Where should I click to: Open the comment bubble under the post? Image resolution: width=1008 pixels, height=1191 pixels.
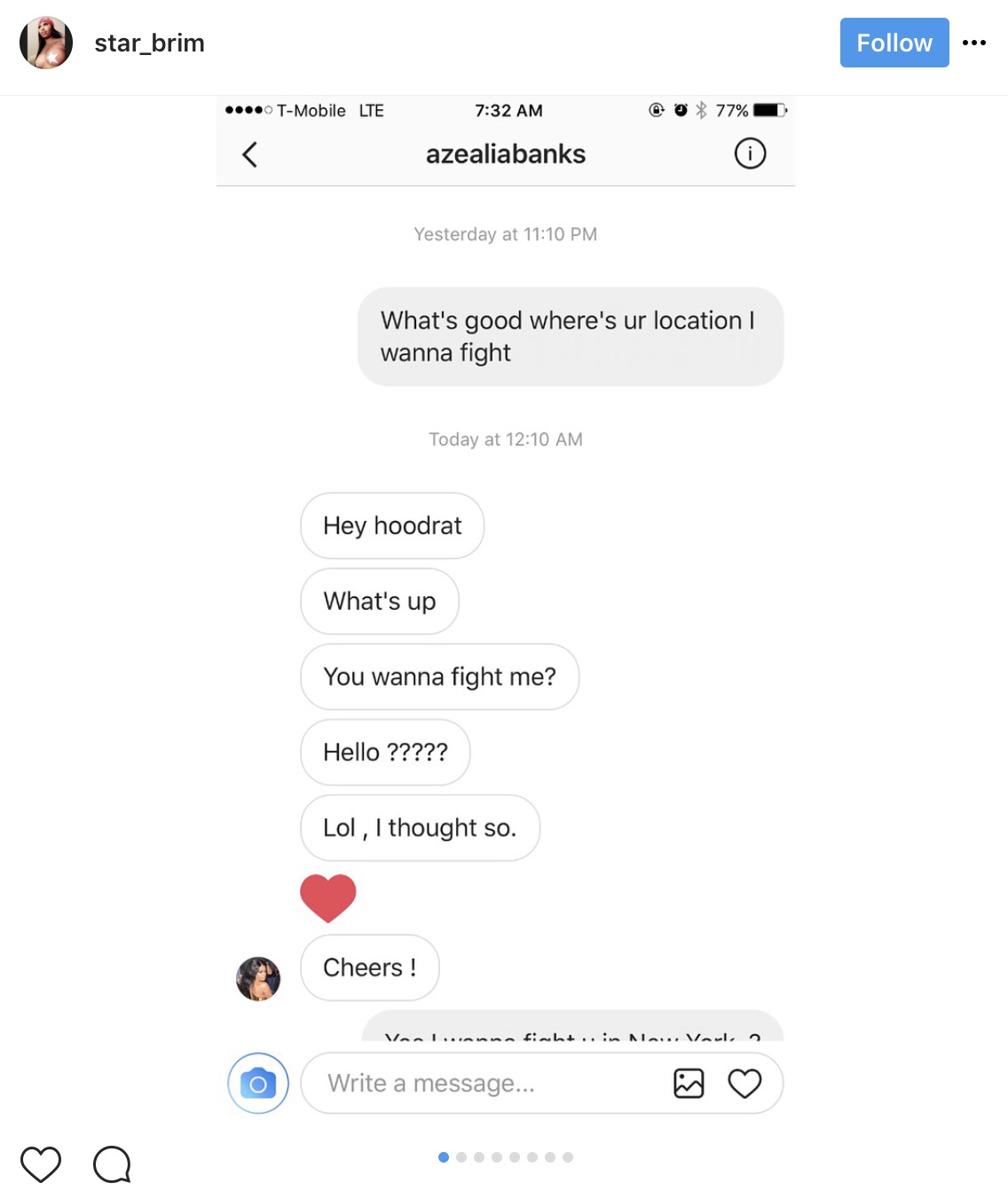point(112,1163)
